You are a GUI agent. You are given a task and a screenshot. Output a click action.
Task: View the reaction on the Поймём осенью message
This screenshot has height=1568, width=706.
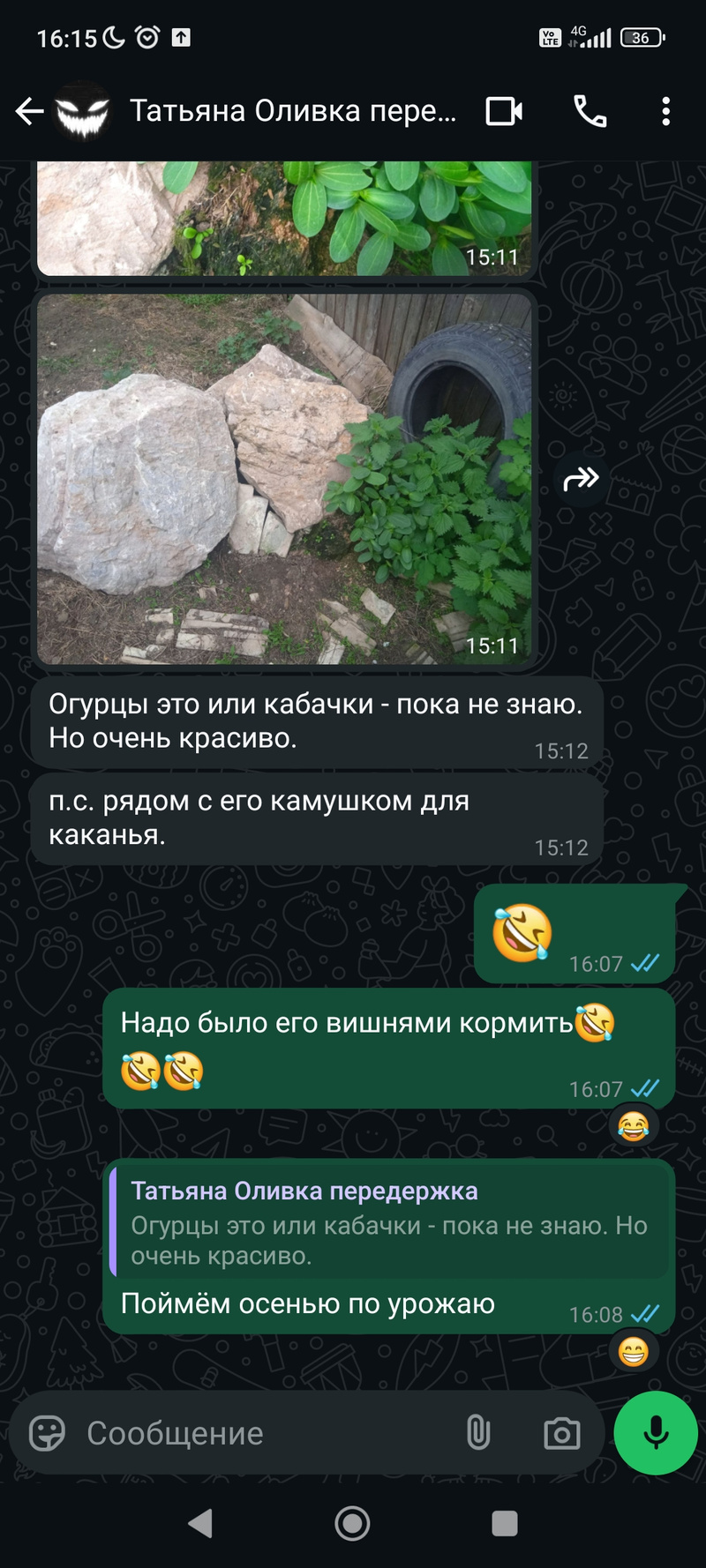633,1351
